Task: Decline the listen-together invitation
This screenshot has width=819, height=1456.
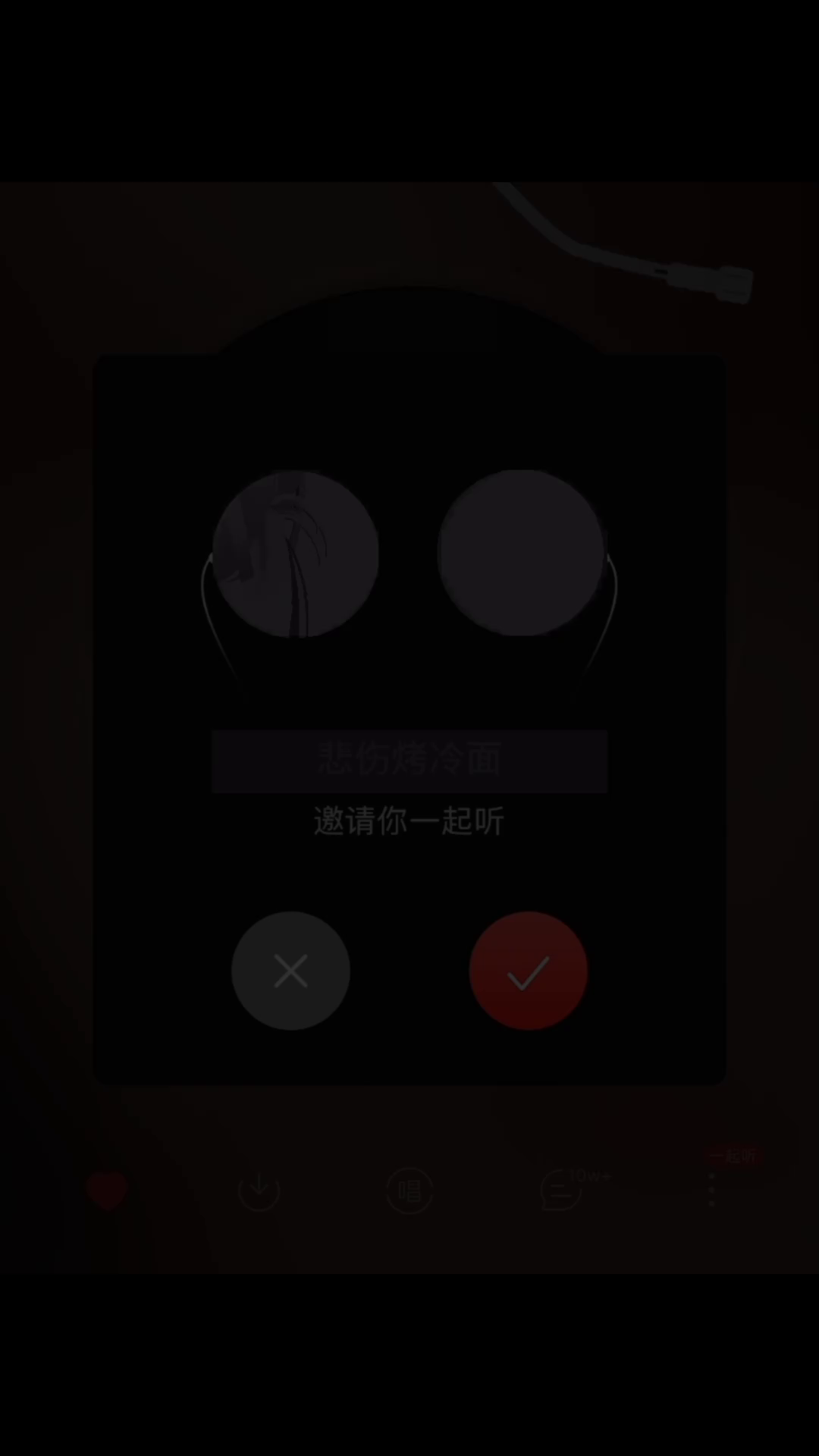Action: pos(290,971)
